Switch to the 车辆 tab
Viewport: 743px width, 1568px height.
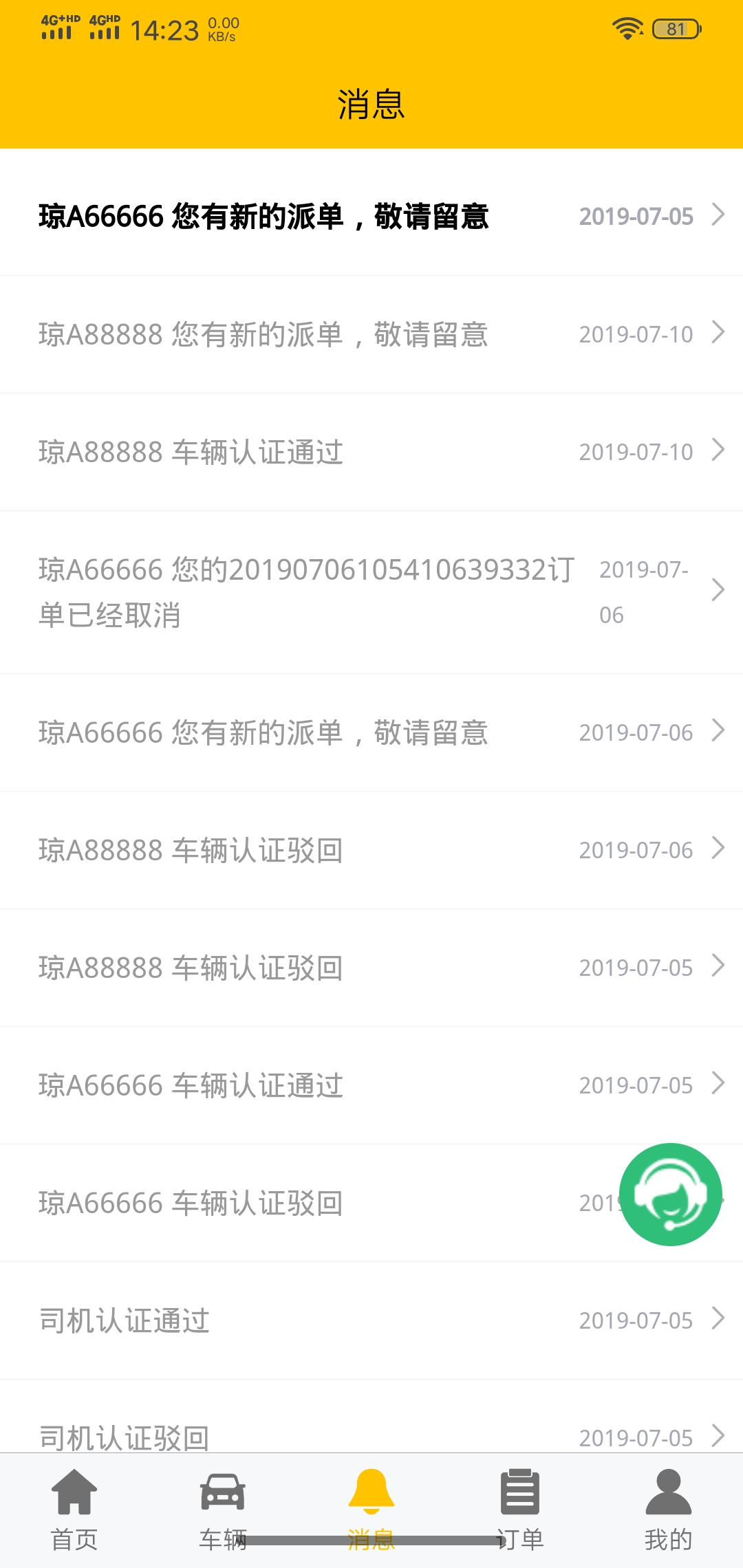tap(223, 1510)
